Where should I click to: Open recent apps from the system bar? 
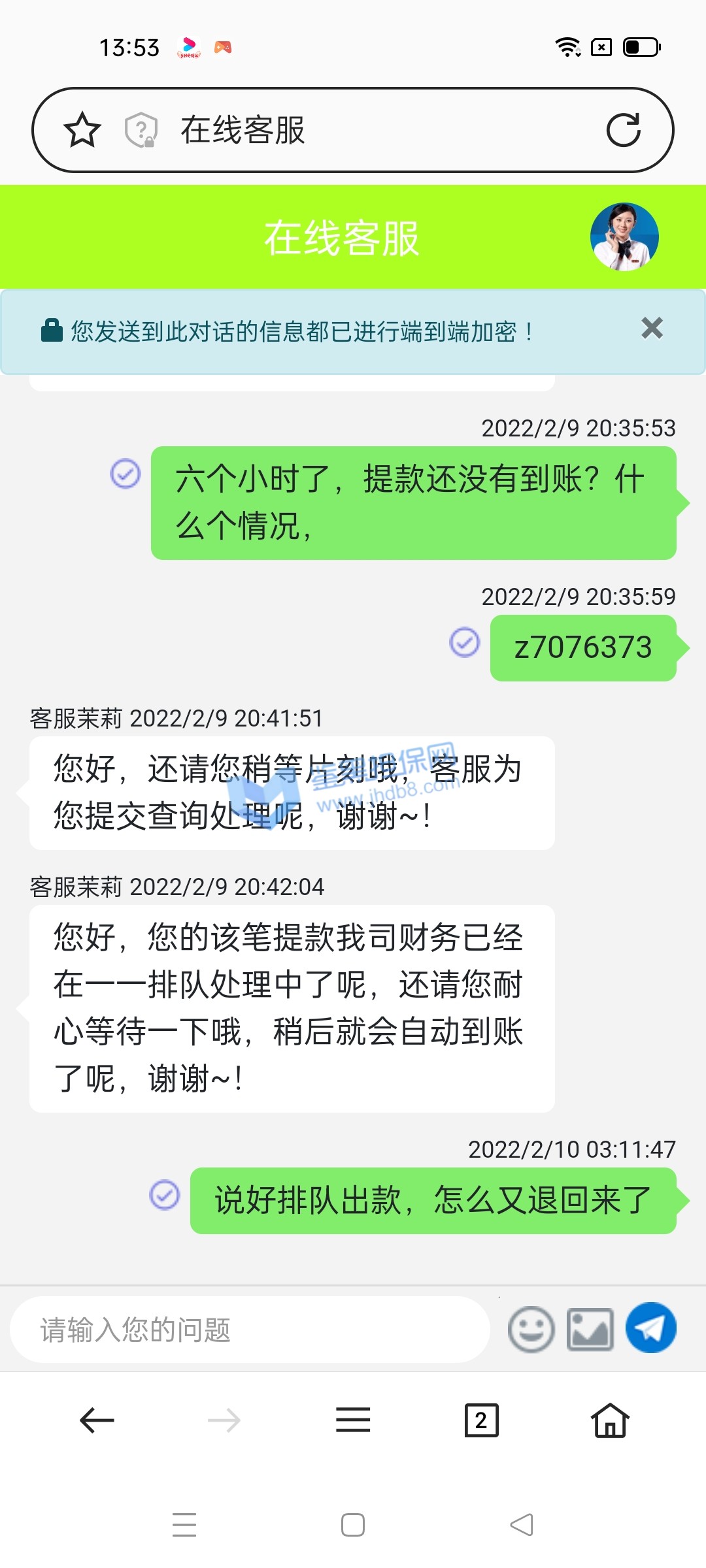point(184,1525)
